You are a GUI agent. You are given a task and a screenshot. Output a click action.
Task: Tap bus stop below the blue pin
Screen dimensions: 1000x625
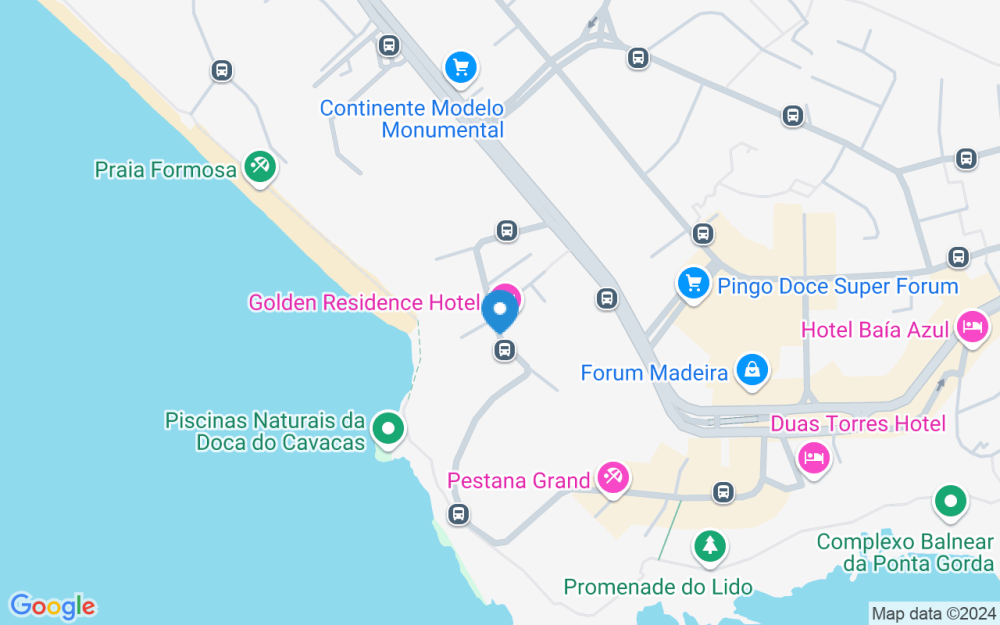(x=505, y=350)
